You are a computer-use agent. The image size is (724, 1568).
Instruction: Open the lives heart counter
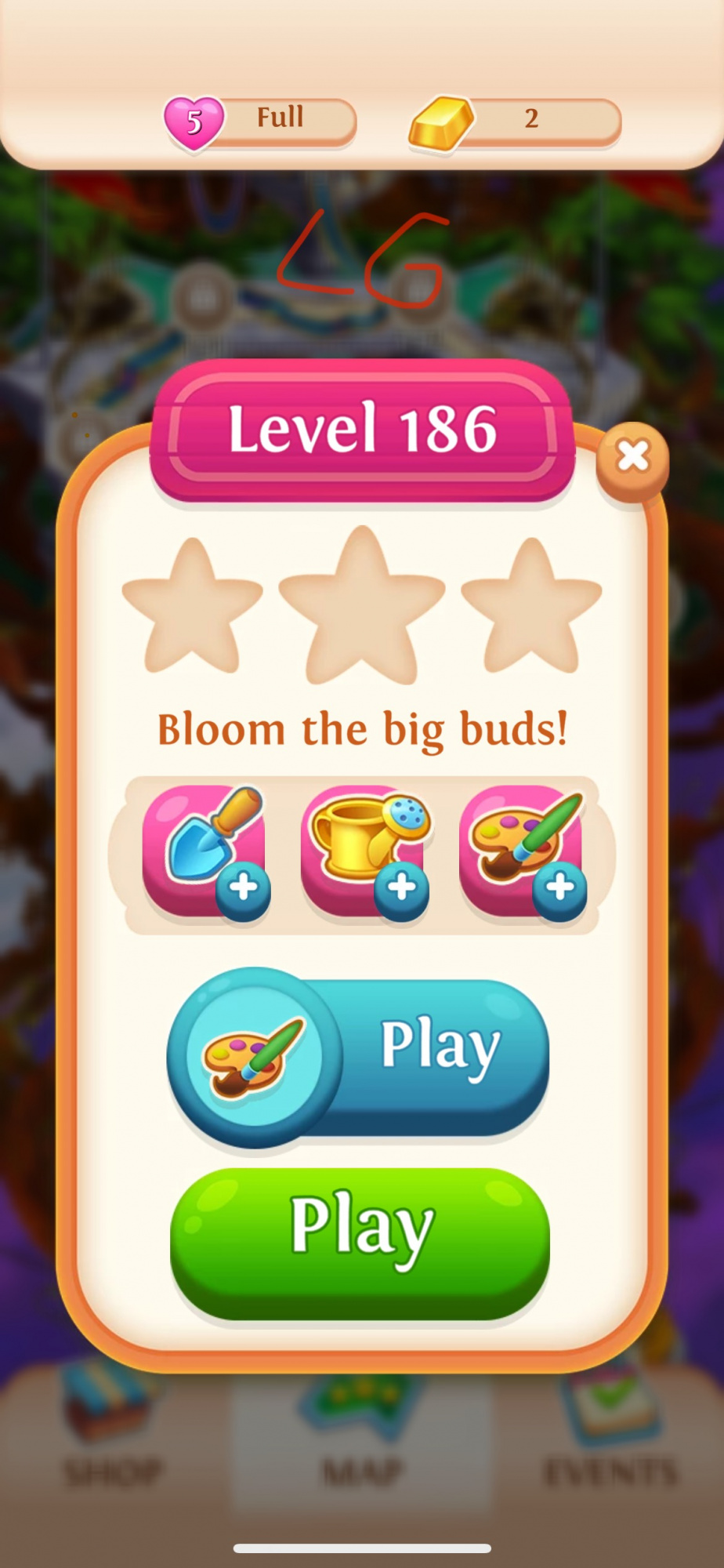[260, 121]
